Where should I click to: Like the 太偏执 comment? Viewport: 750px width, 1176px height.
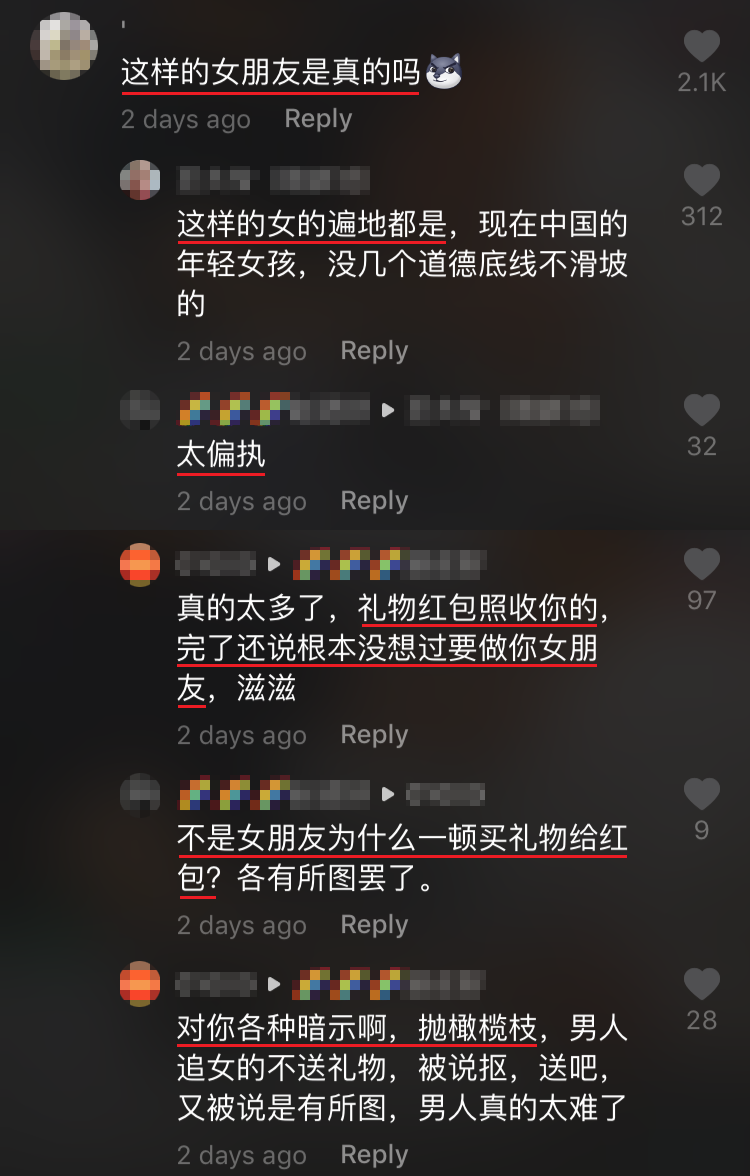[702, 410]
